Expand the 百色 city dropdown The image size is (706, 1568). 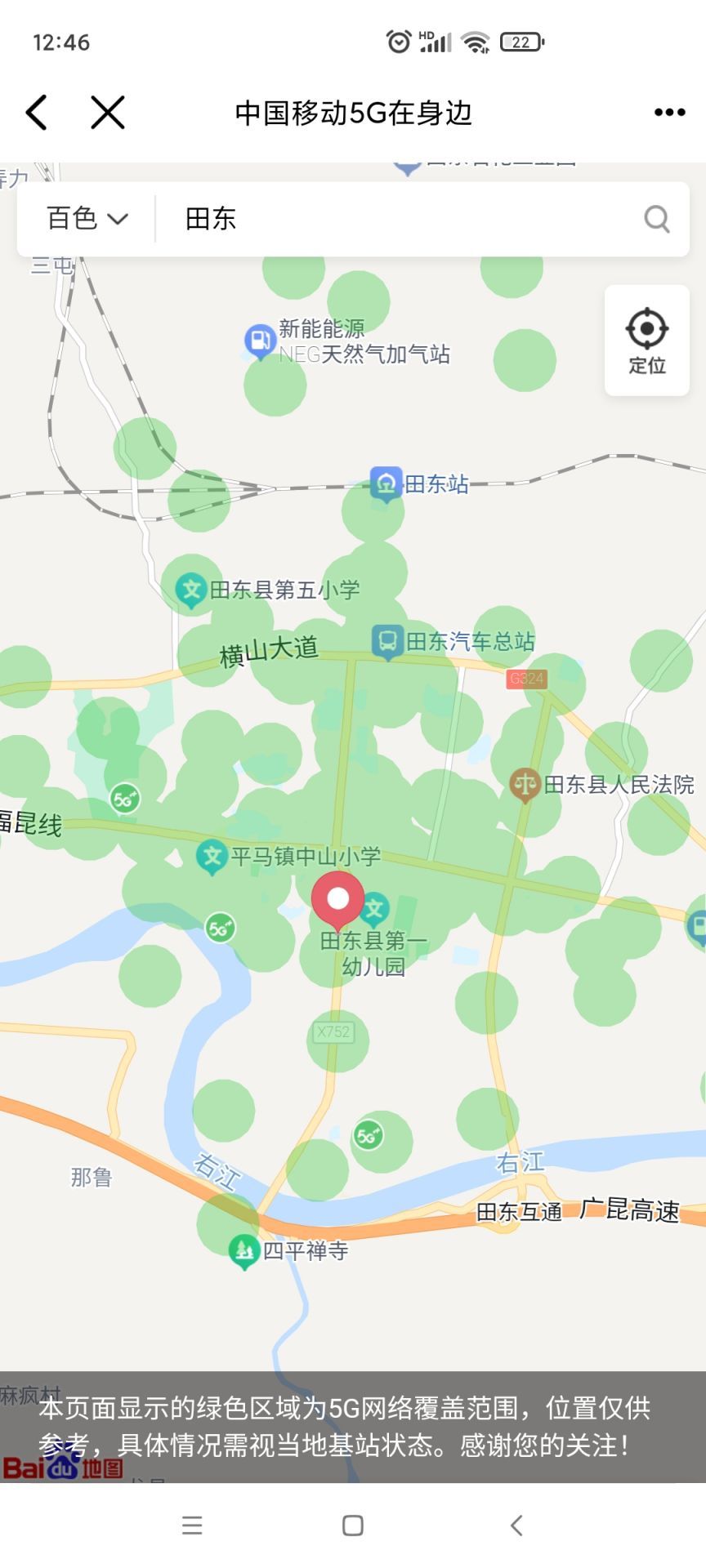point(87,219)
